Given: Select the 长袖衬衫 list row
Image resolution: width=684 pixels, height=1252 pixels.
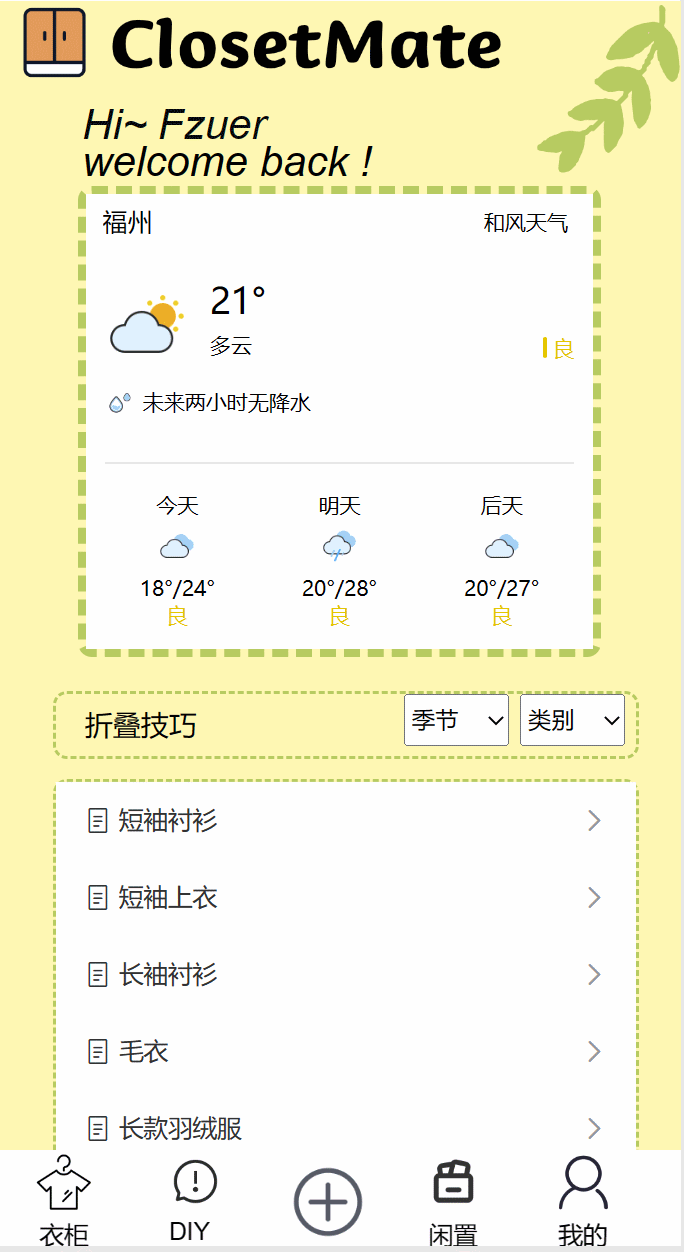Looking at the screenshot, I should click(x=345, y=974).
